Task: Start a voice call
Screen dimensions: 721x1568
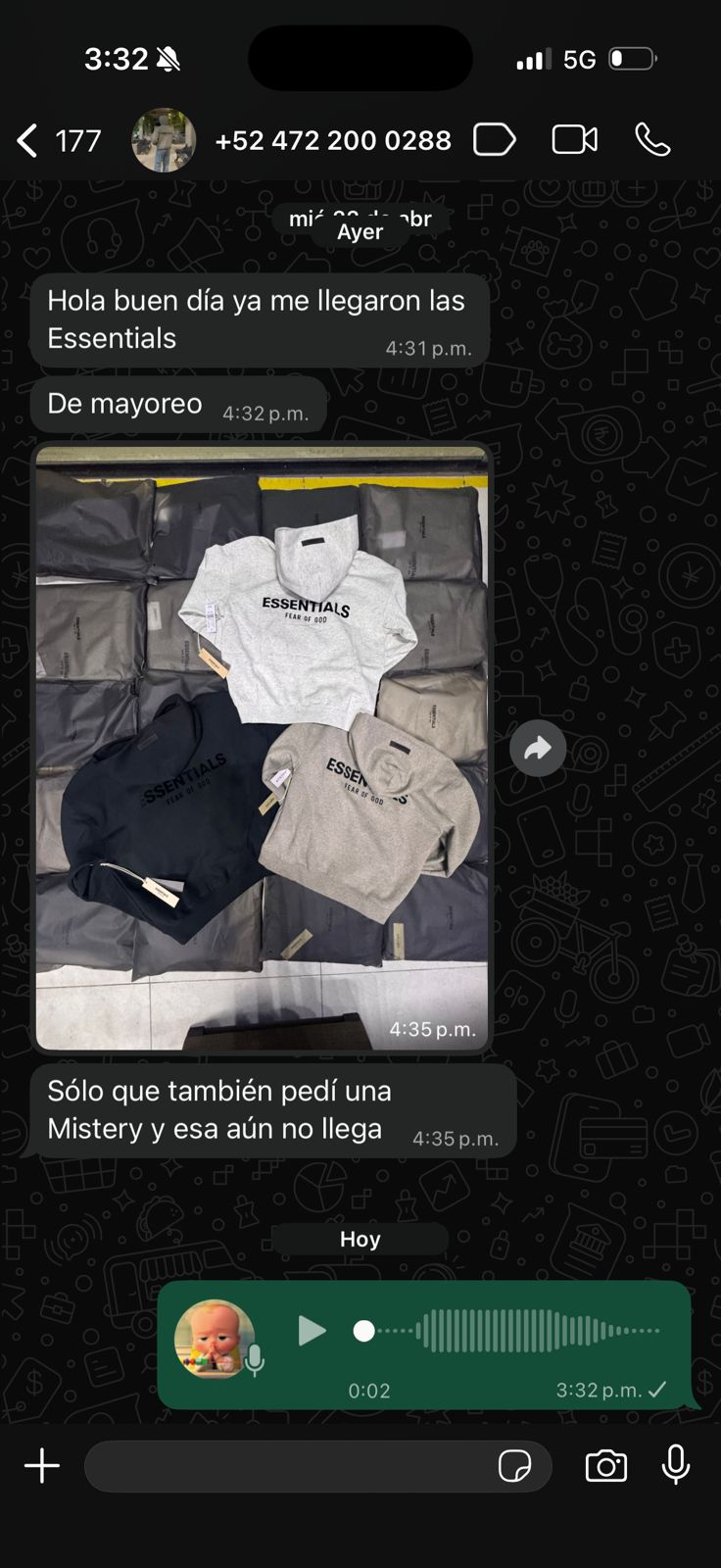Action: point(652,140)
